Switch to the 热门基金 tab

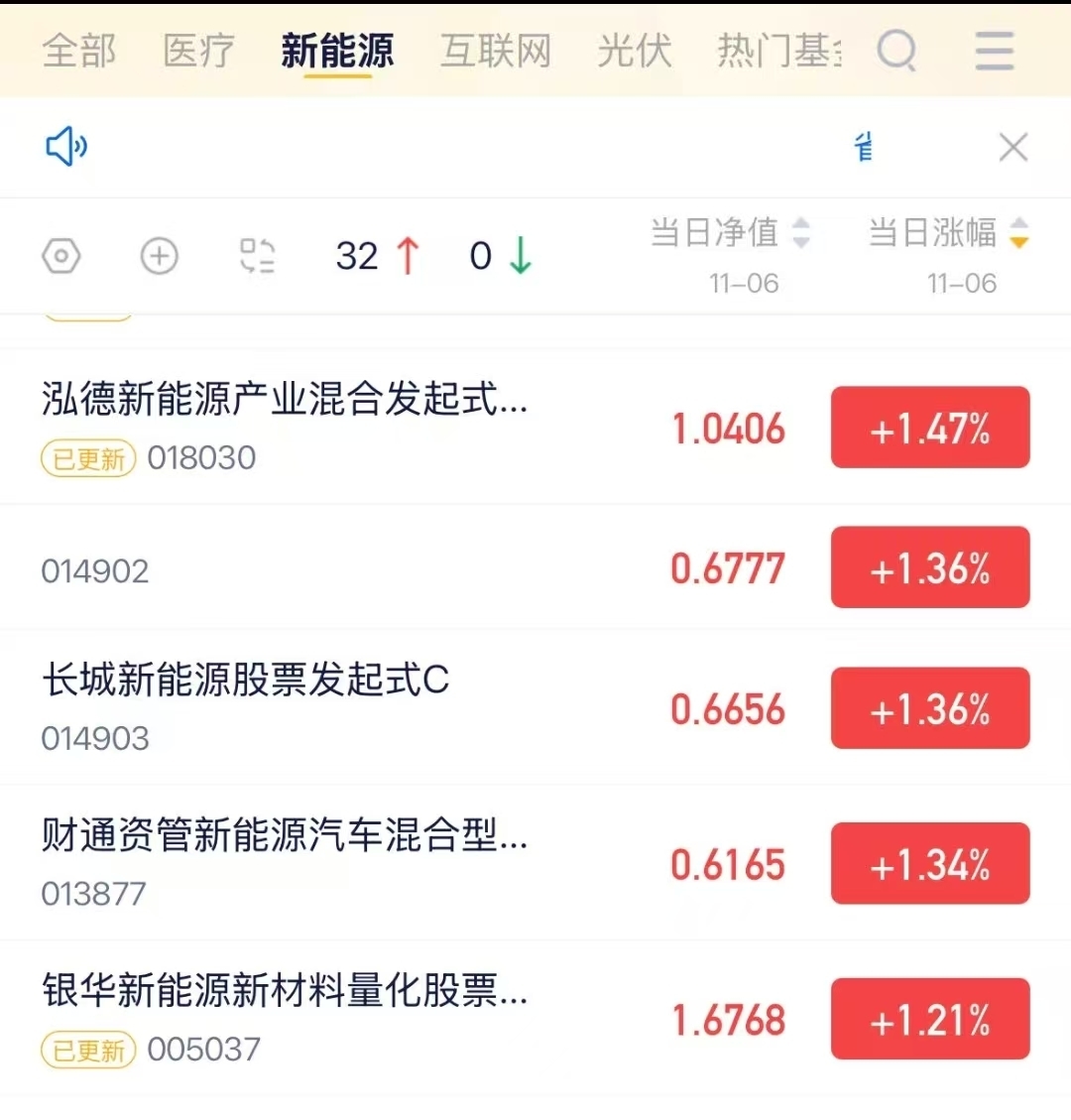(x=778, y=51)
